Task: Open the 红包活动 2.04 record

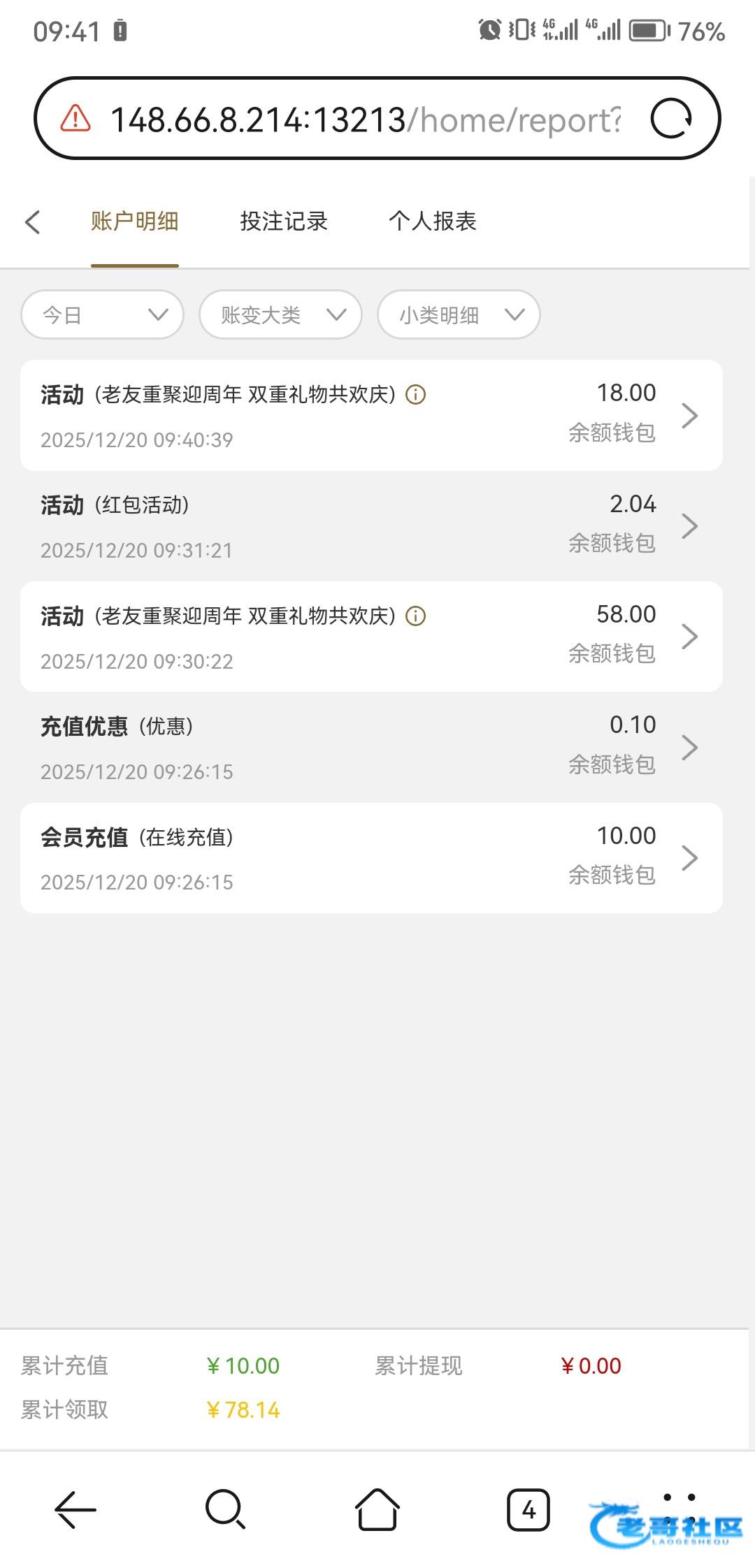Action: [x=371, y=526]
